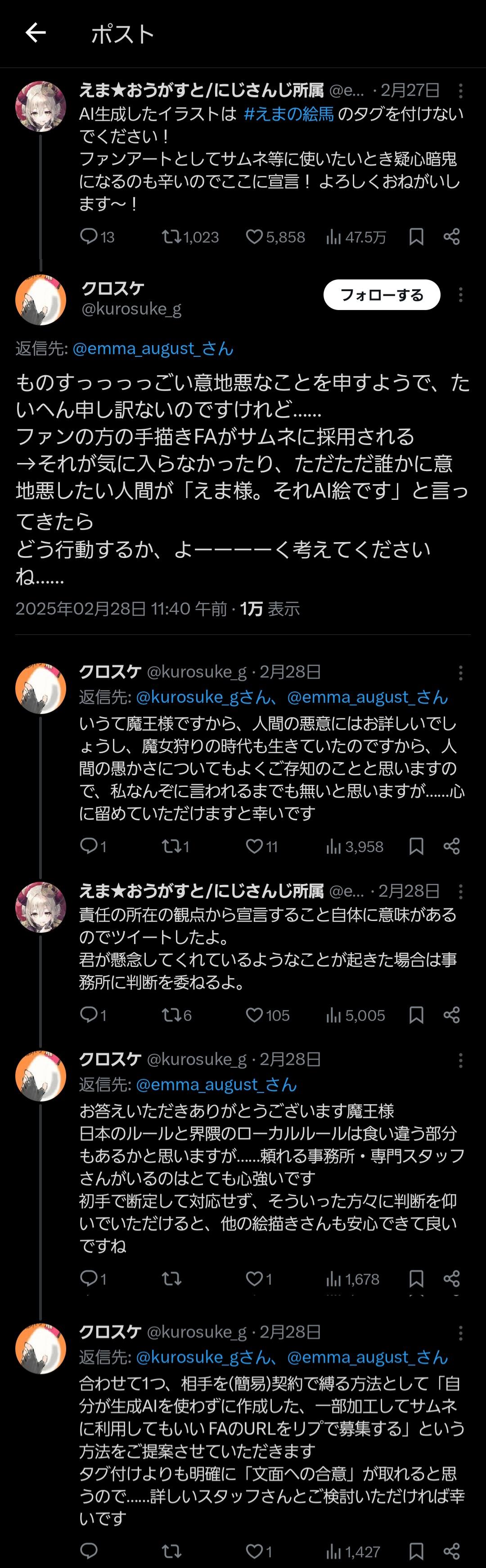
Task: Share the reply with 1,427 views
Action: (451, 1551)
